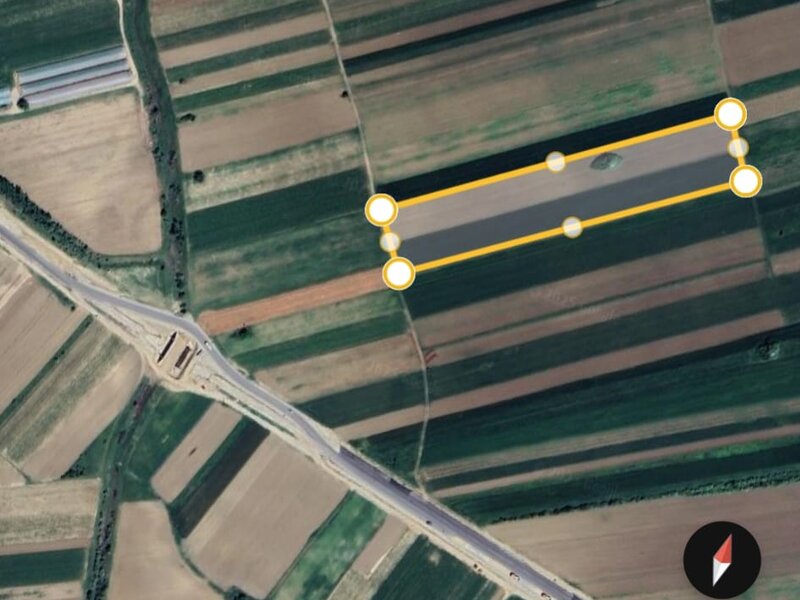
Task: Select the polygon's northeastern corner vertex handle
Action: point(731,113)
